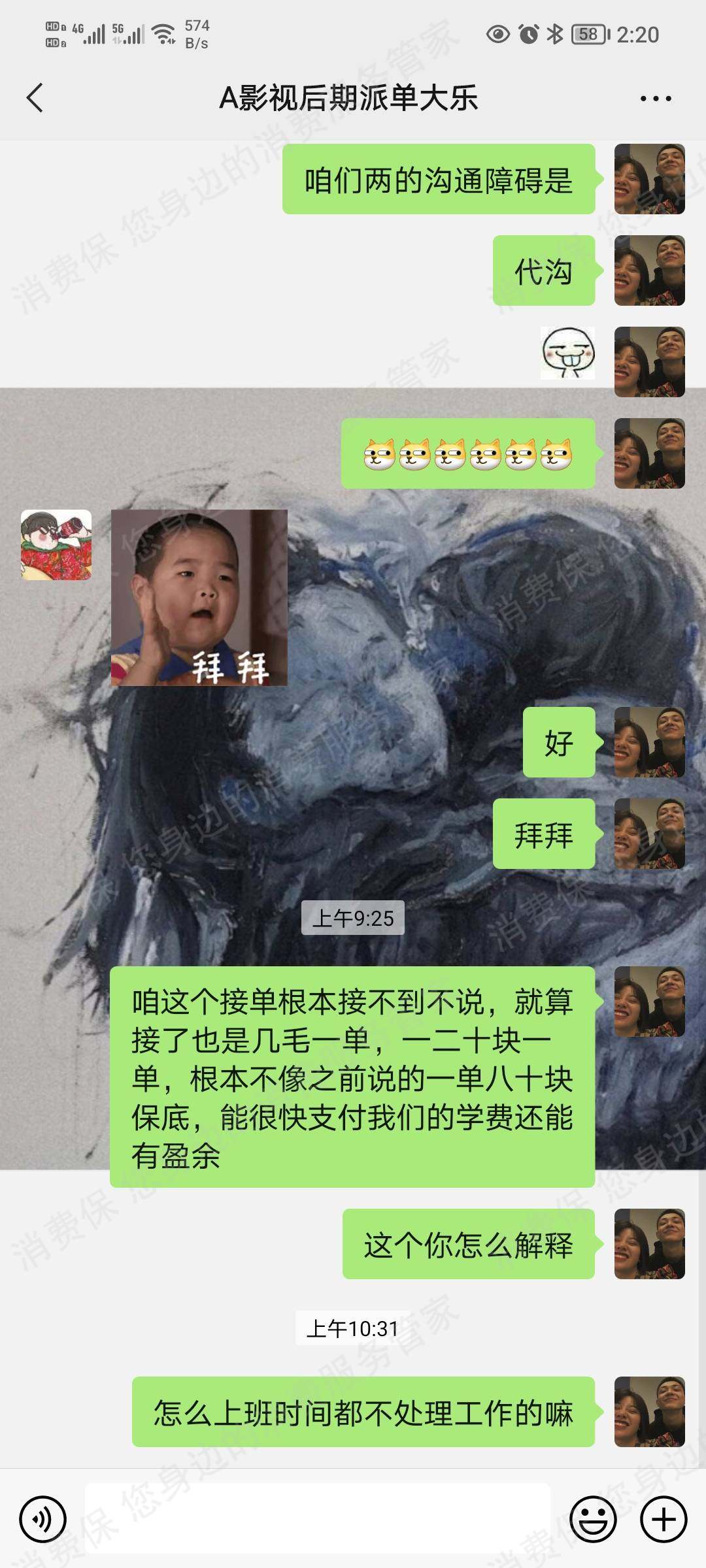Tap own avatar next to 这个你怎么解释

[x=649, y=1244]
